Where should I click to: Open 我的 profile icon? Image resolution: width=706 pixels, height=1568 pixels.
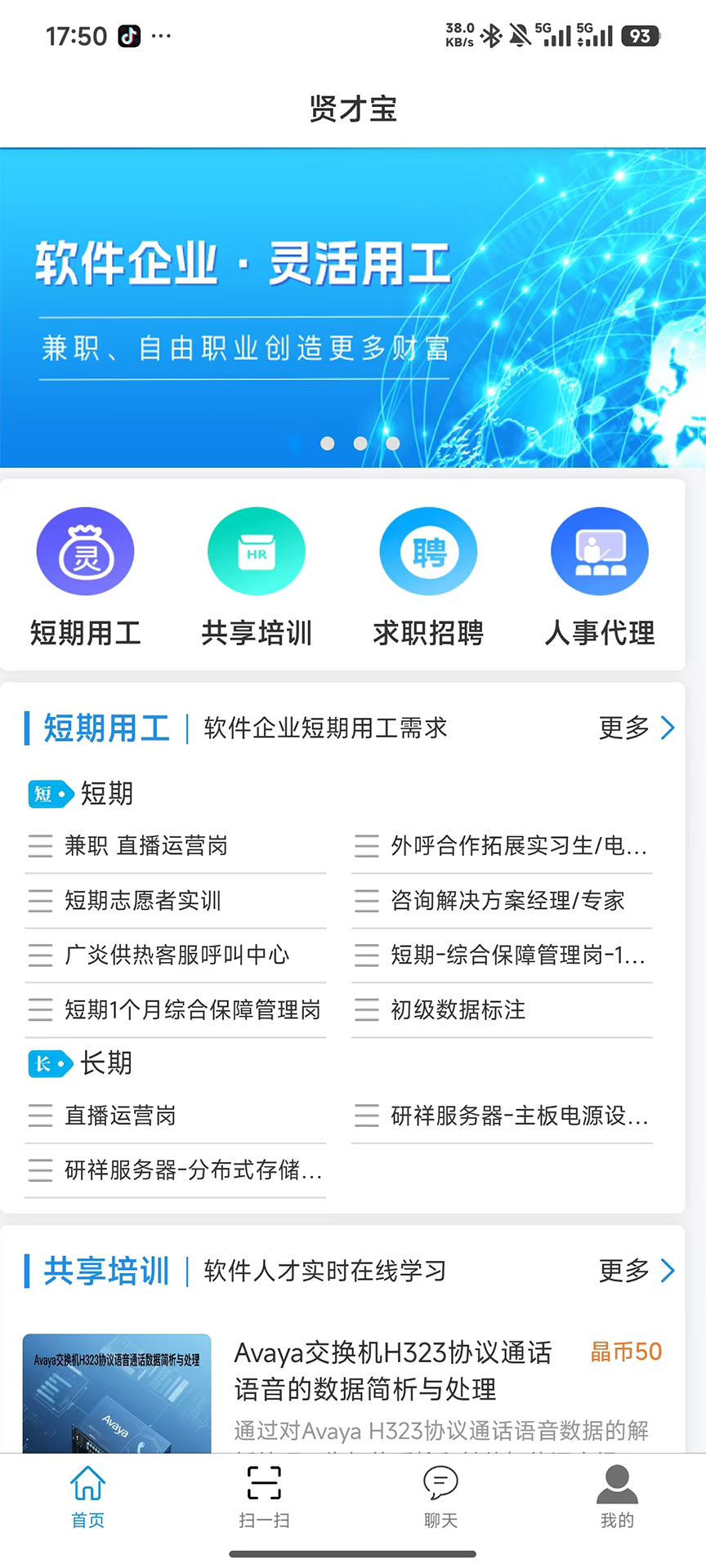coord(617,1484)
